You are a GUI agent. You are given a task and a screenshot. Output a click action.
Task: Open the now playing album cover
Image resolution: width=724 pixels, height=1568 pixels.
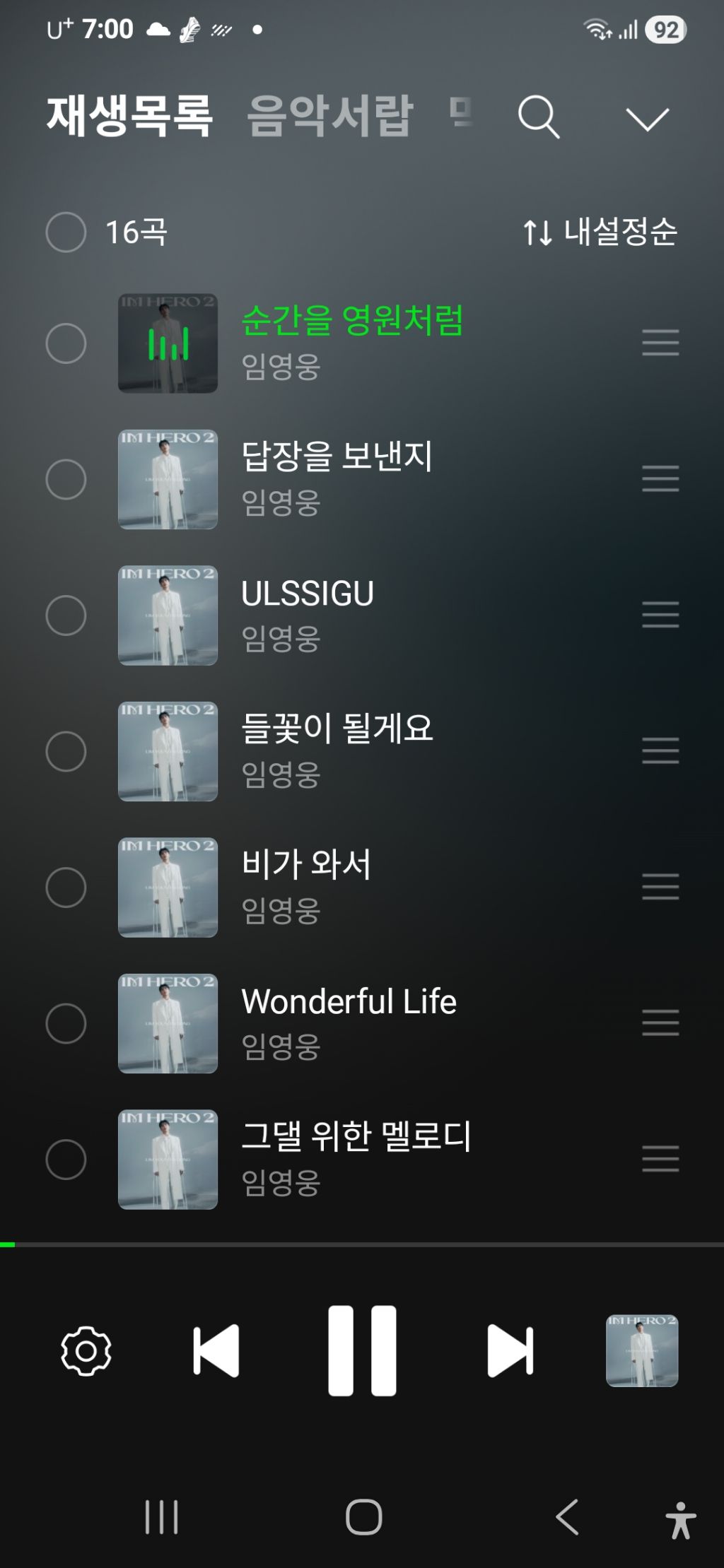(641, 1350)
